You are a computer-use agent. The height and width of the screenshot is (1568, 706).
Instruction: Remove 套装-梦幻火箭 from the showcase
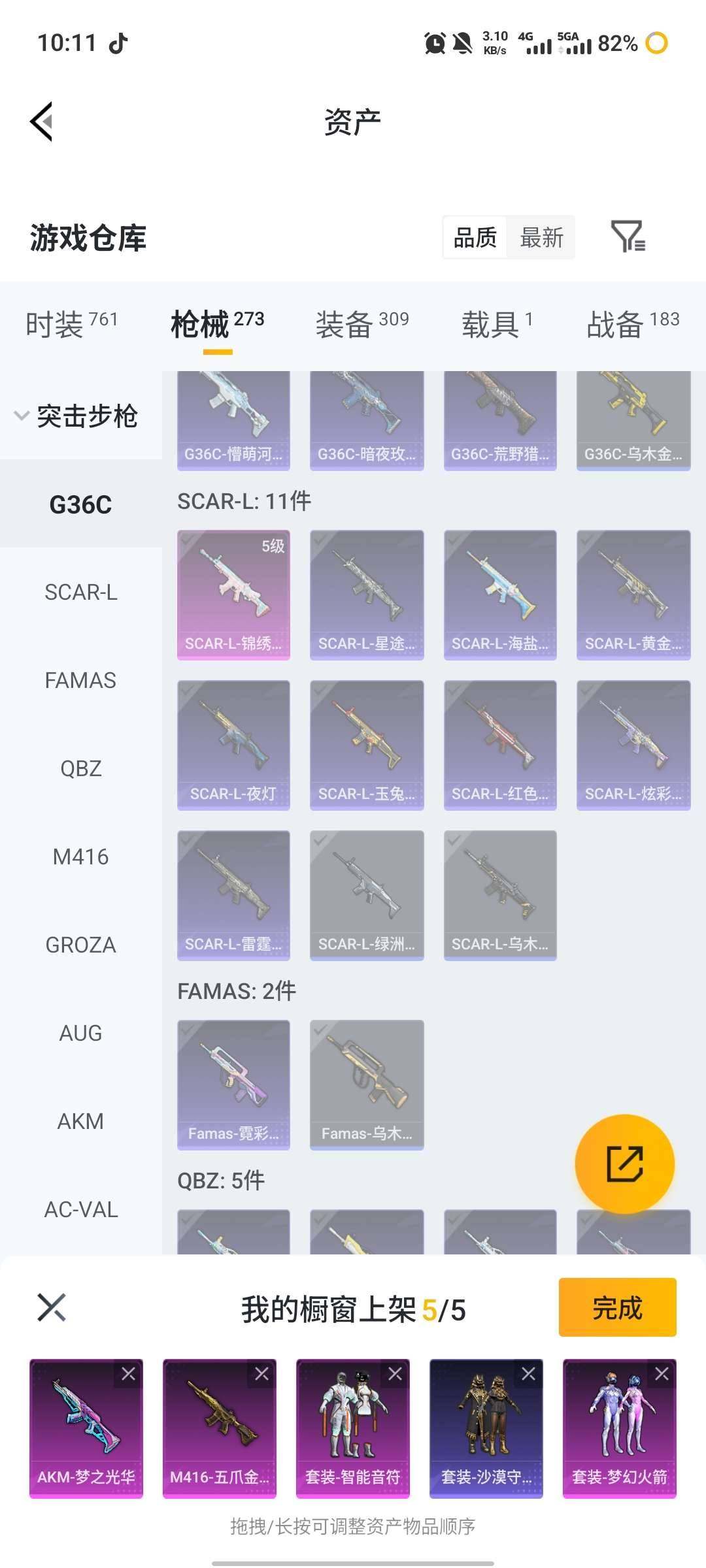(x=662, y=1374)
